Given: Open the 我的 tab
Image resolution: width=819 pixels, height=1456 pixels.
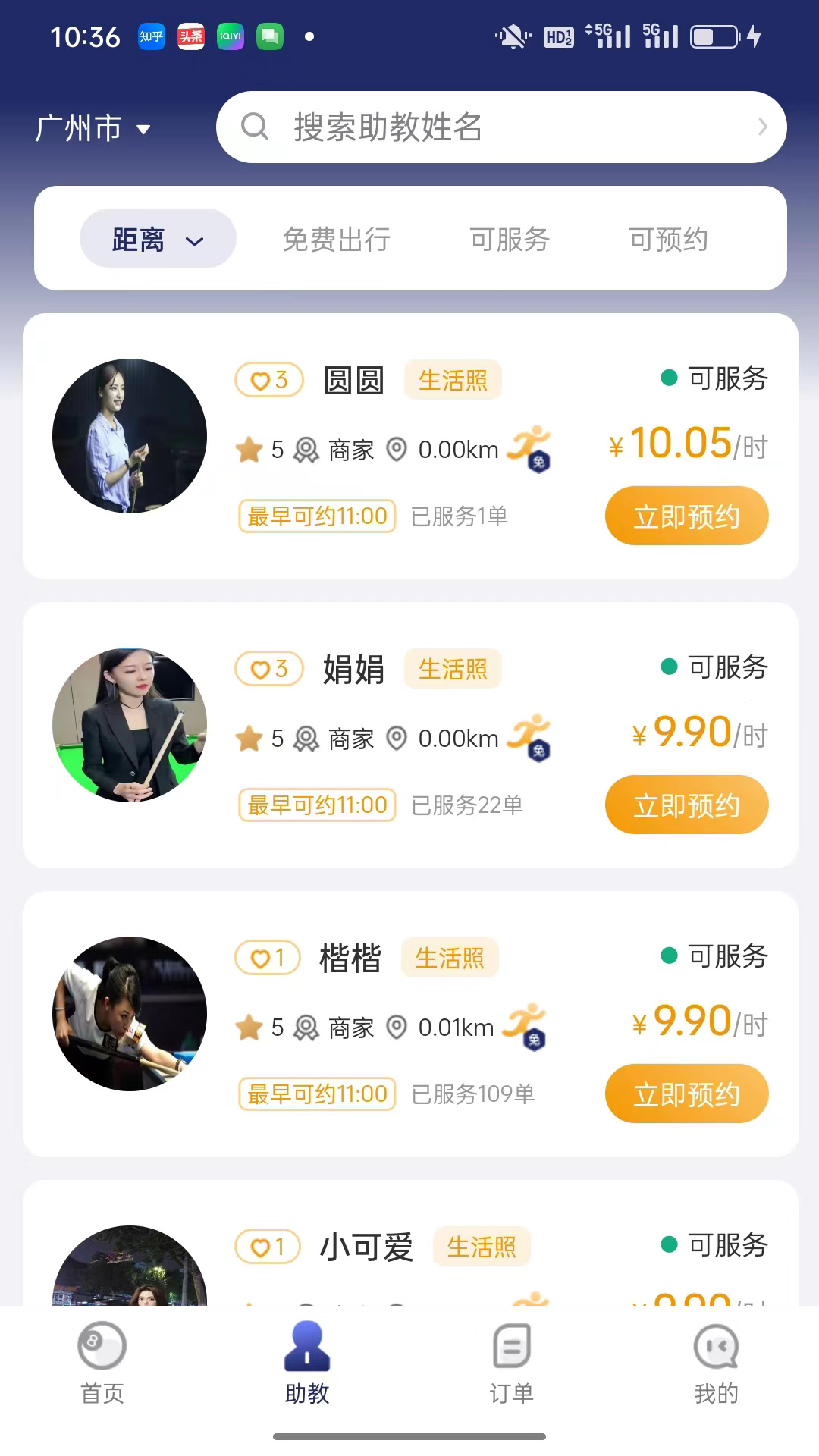Looking at the screenshot, I should pyautogui.click(x=716, y=1363).
